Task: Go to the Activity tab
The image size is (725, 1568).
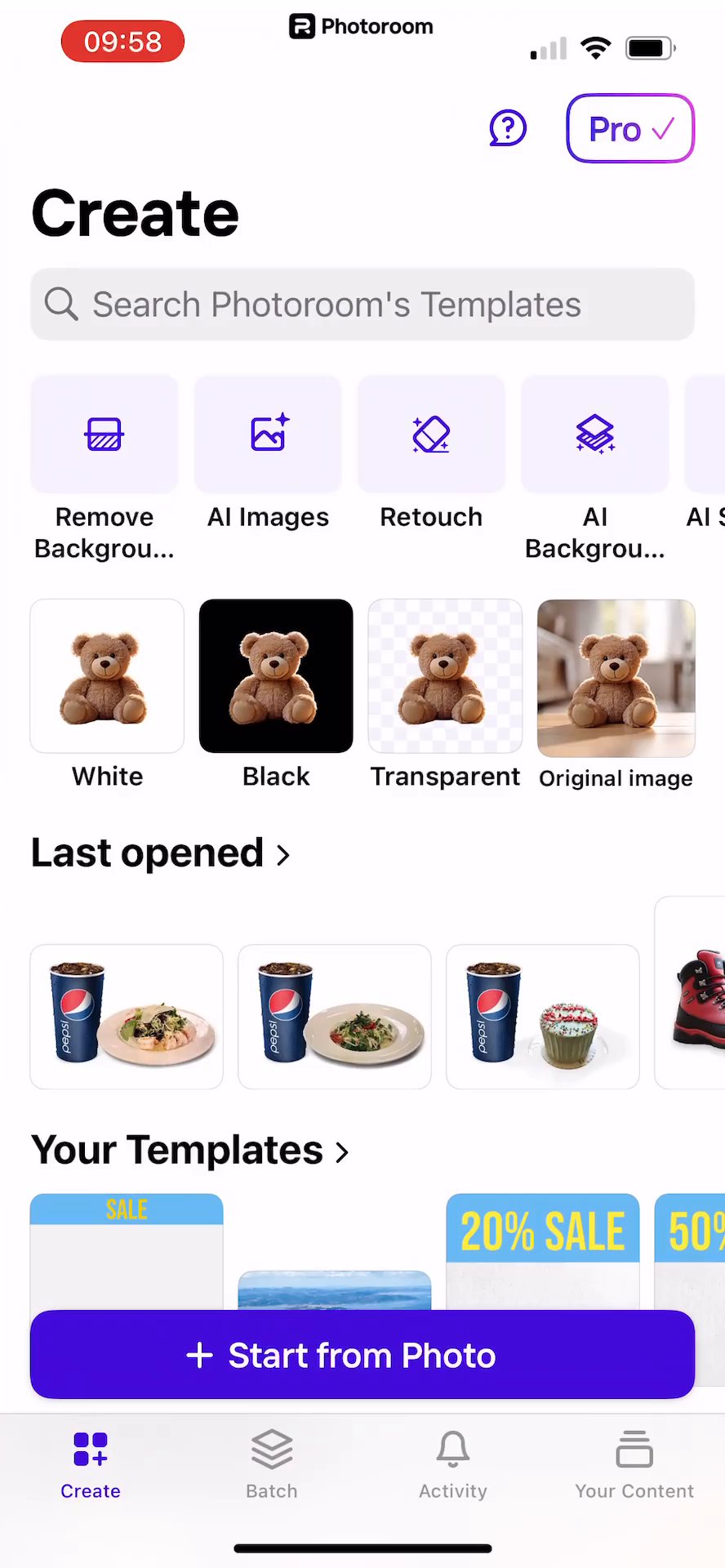Action: 453,1465
